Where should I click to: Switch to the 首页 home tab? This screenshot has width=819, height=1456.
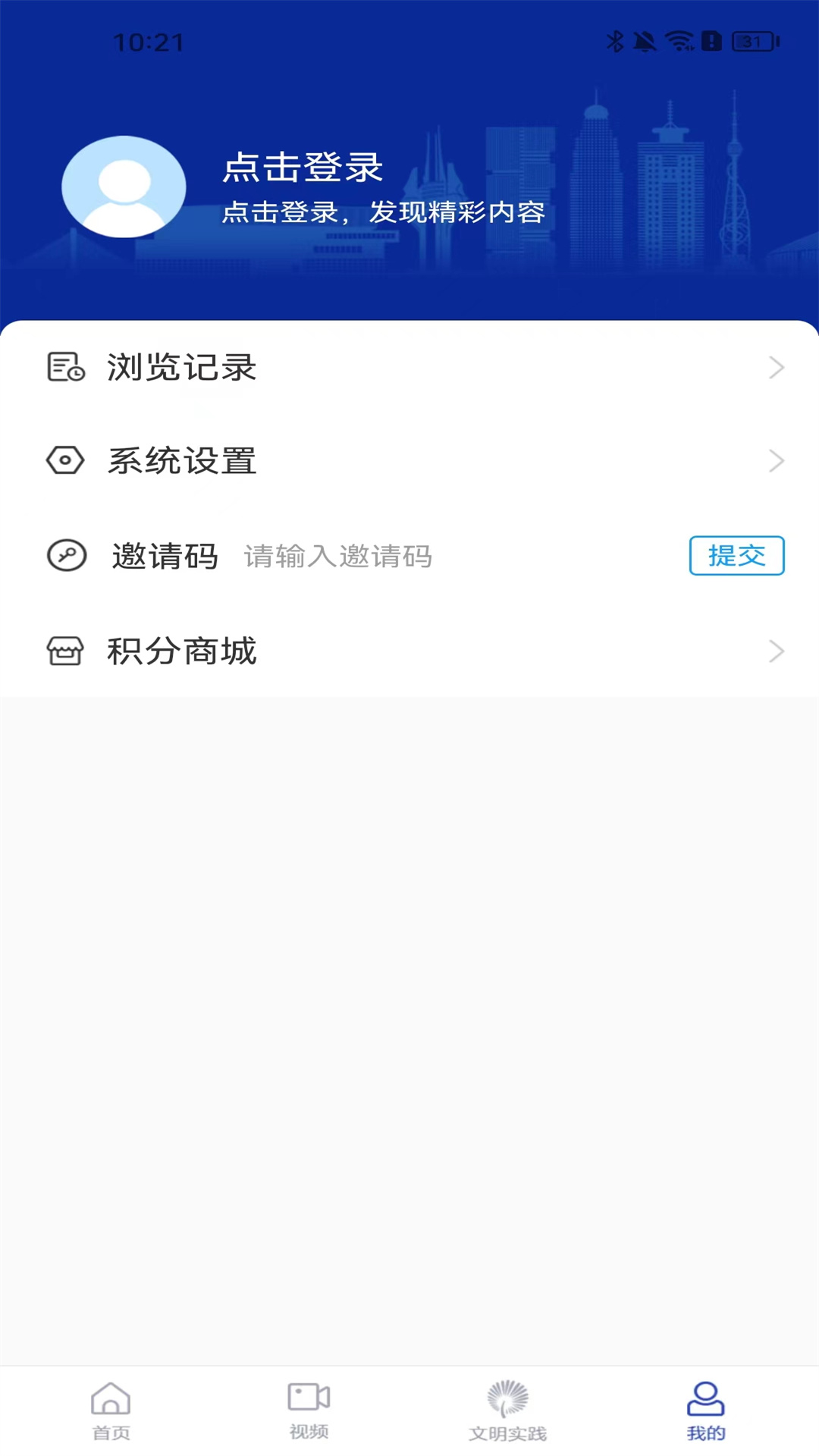coord(111,1410)
